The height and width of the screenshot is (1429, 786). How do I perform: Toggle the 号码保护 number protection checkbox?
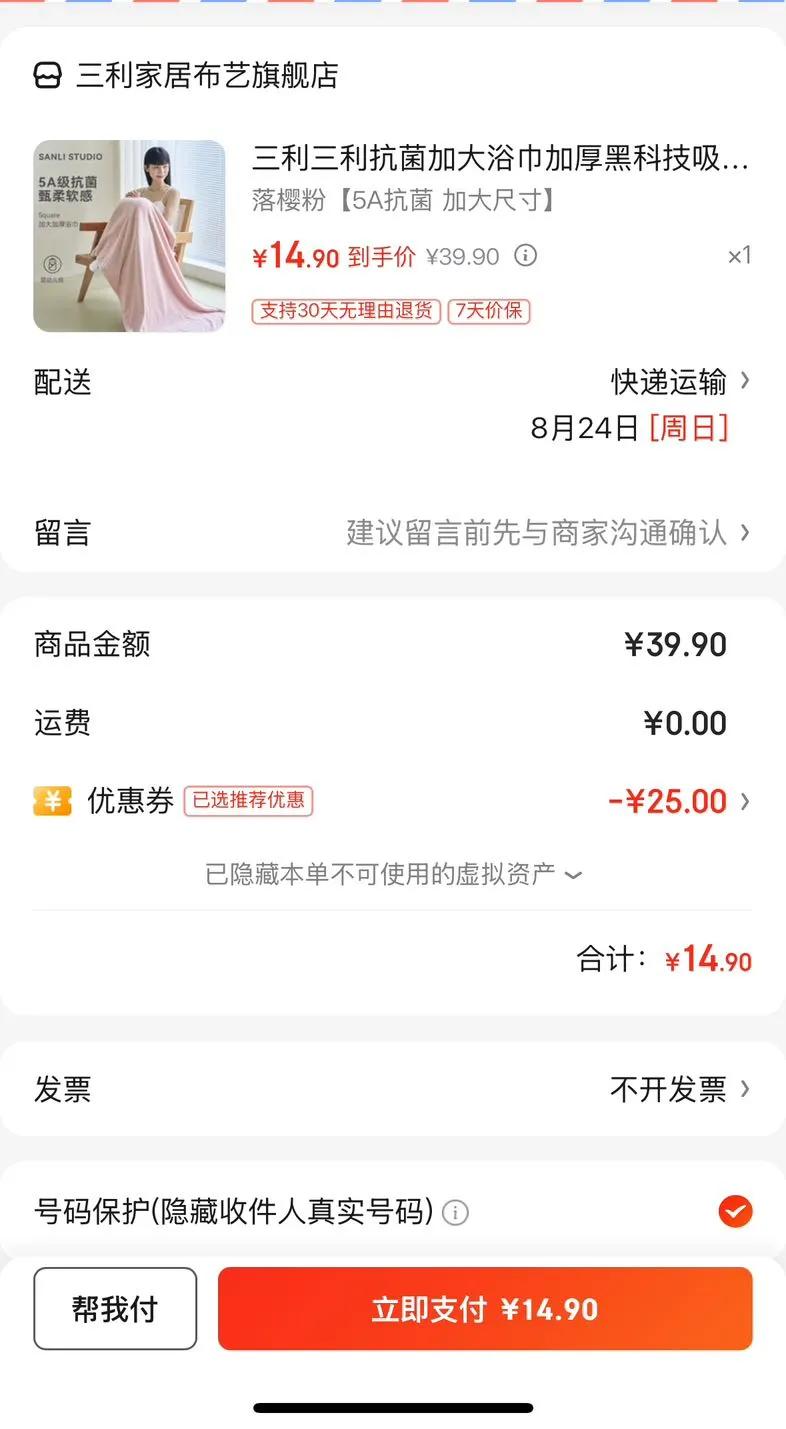(735, 1212)
